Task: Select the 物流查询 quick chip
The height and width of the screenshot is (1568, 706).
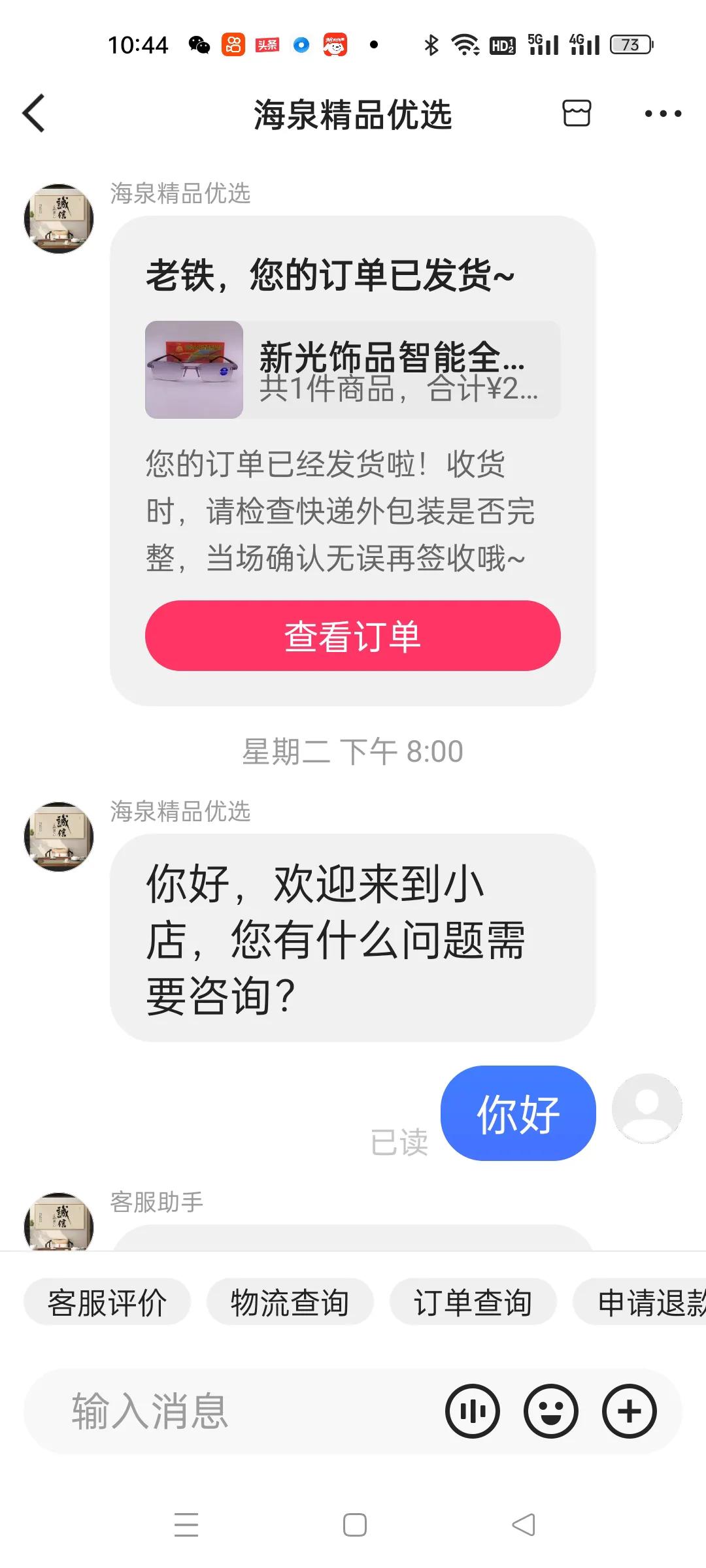Action: [x=288, y=1301]
